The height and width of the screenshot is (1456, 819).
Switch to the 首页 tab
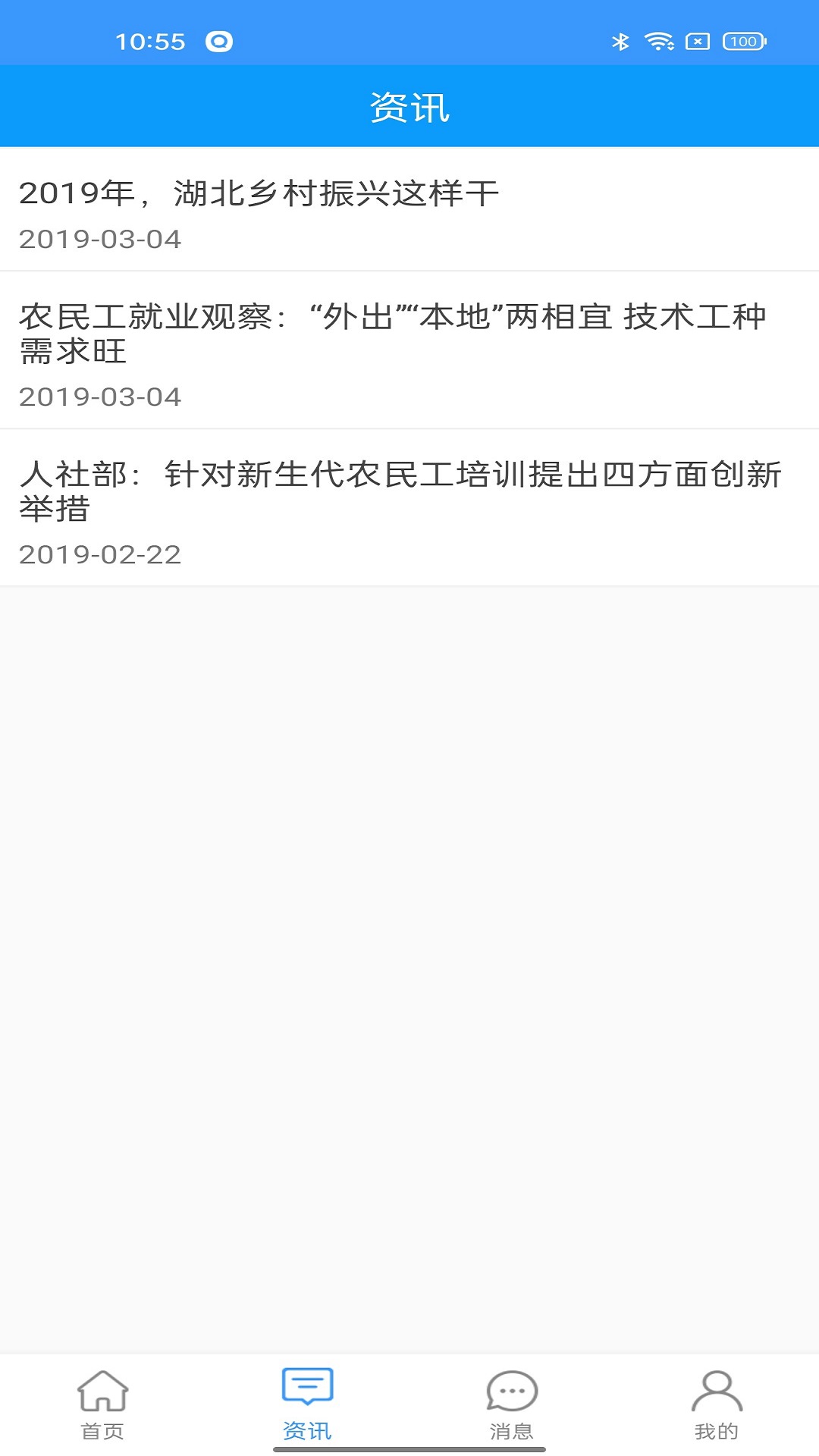pyautogui.click(x=102, y=1404)
